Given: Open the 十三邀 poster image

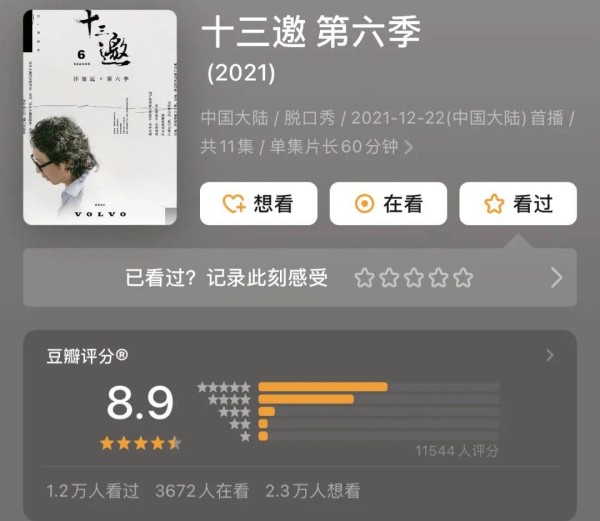Looking at the screenshot, I should [100, 117].
